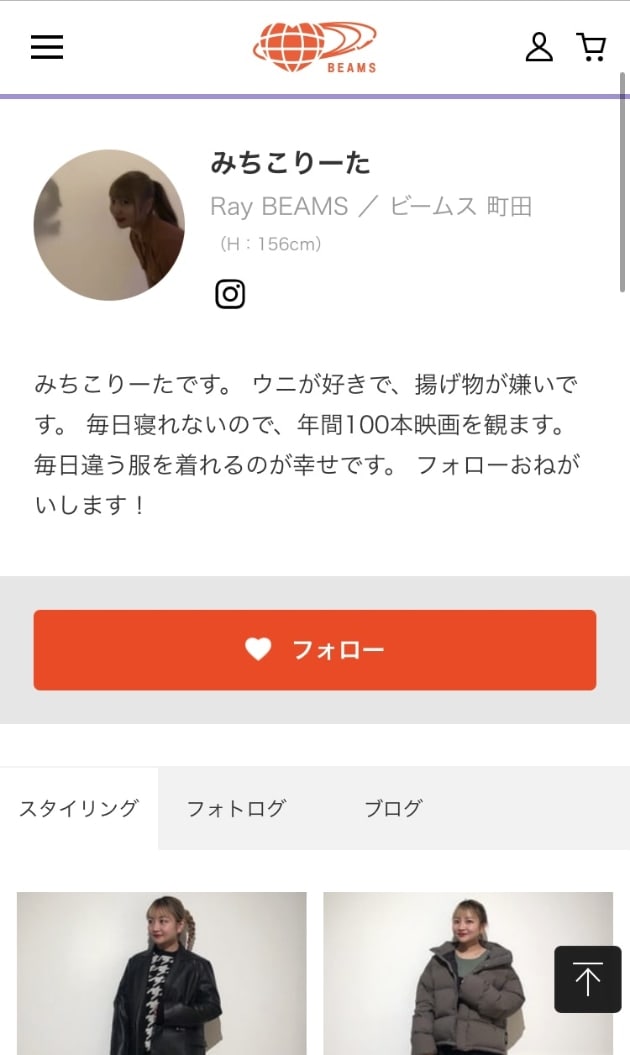Follow みちこりーた with the フォロー button
The width and height of the screenshot is (630, 1055).
tap(315, 650)
